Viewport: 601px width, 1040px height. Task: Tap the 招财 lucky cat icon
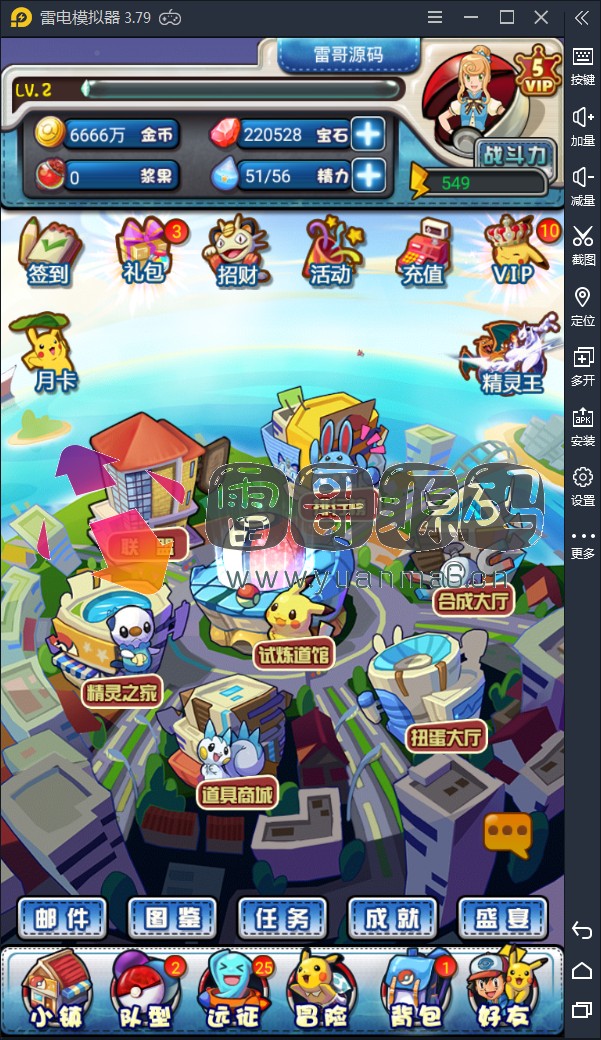point(237,252)
